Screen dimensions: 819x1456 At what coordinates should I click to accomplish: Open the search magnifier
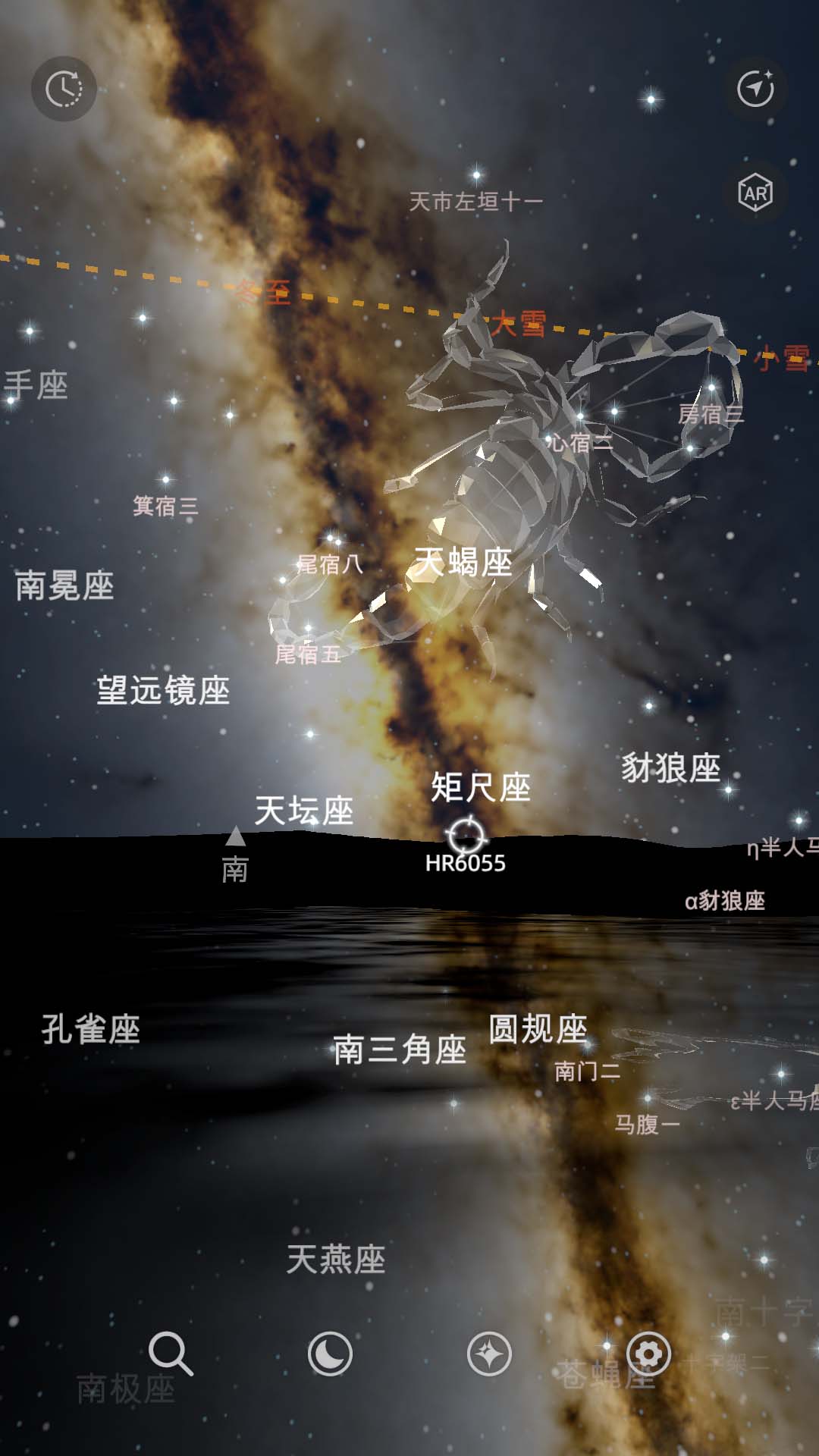(x=170, y=1354)
